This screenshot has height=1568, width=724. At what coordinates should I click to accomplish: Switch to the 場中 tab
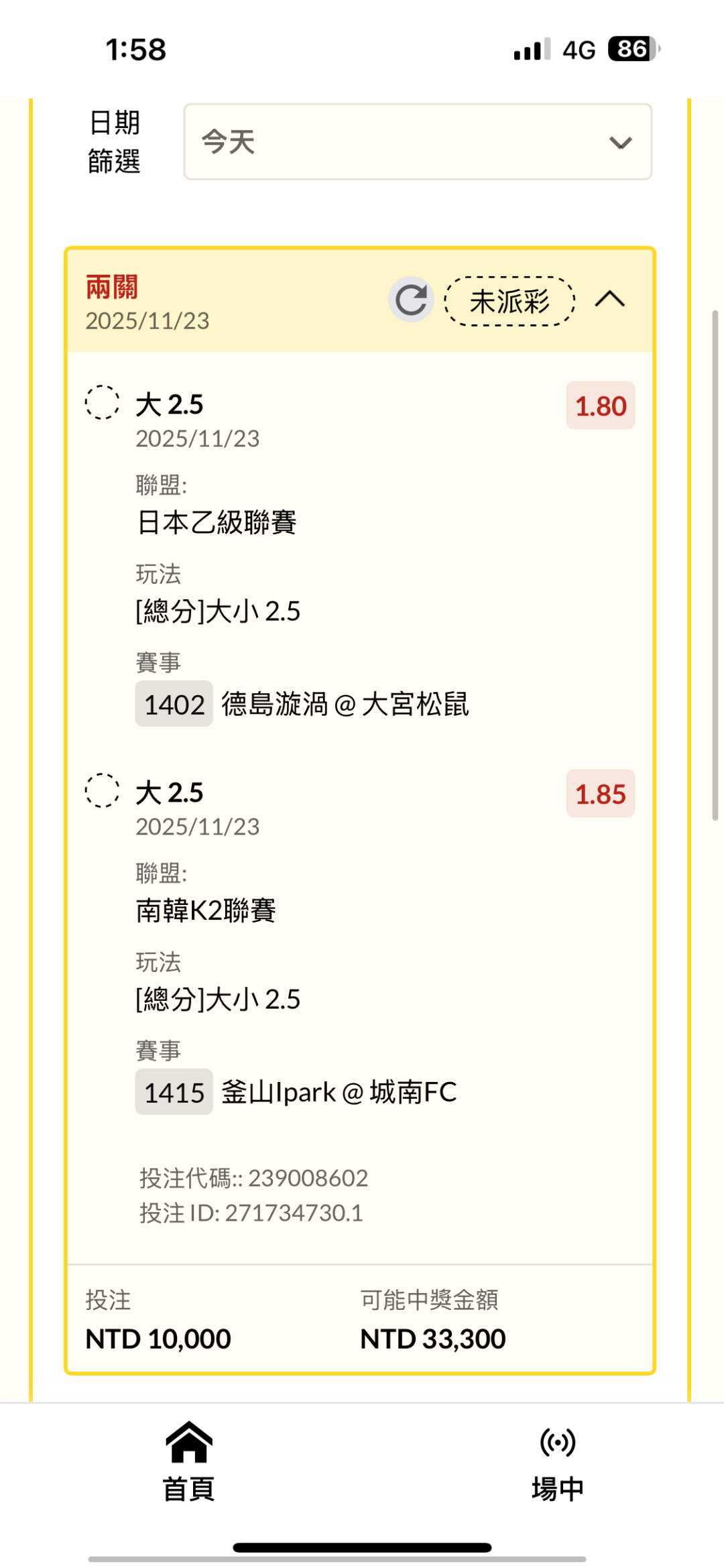click(x=557, y=1461)
